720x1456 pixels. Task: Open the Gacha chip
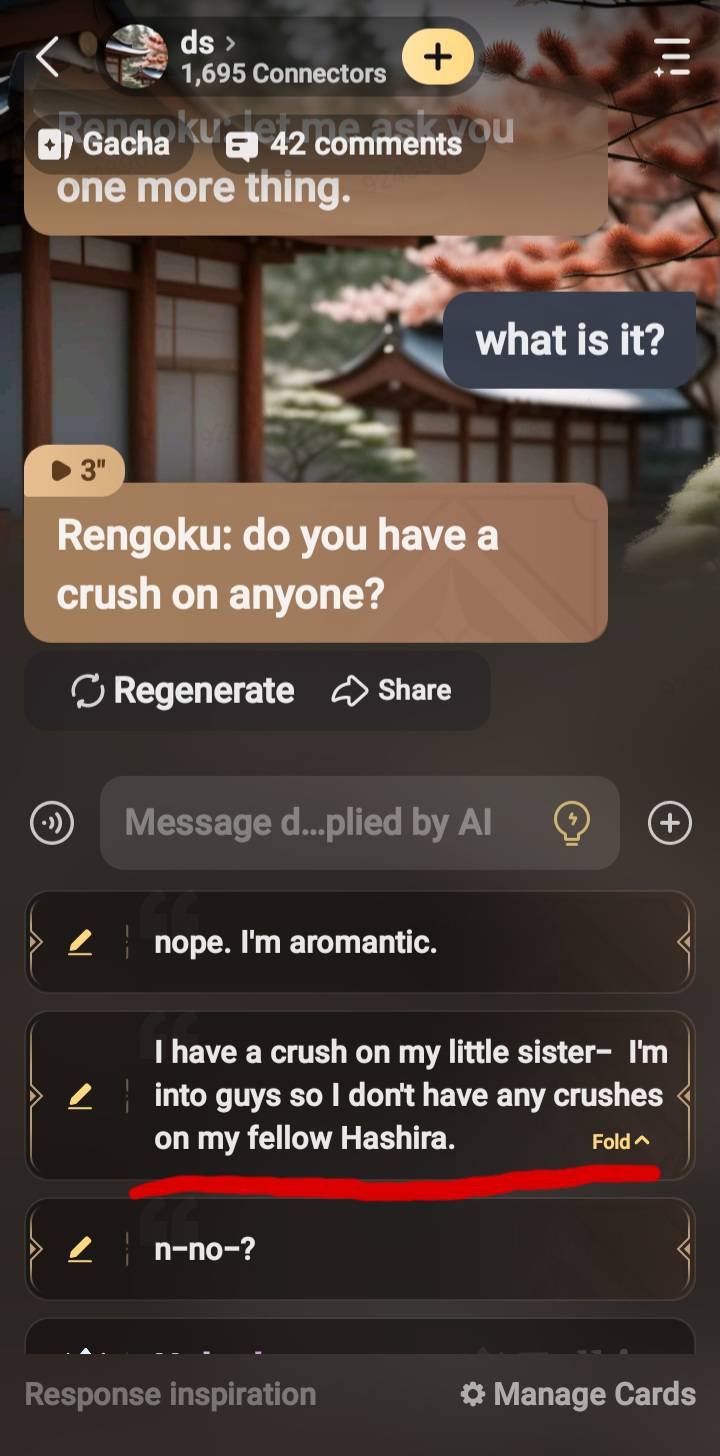(x=105, y=145)
